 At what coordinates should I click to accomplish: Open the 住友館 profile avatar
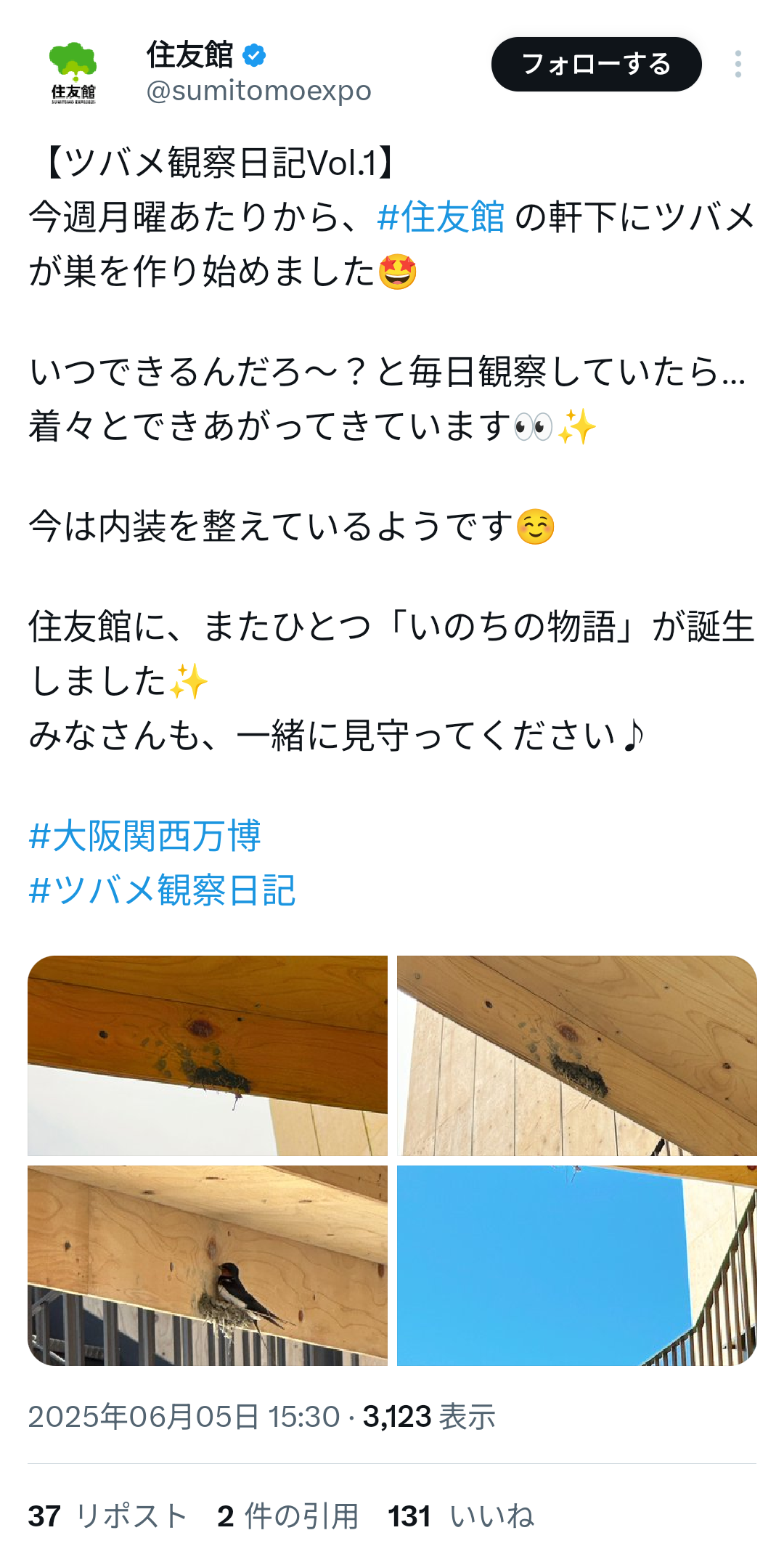[x=73, y=73]
